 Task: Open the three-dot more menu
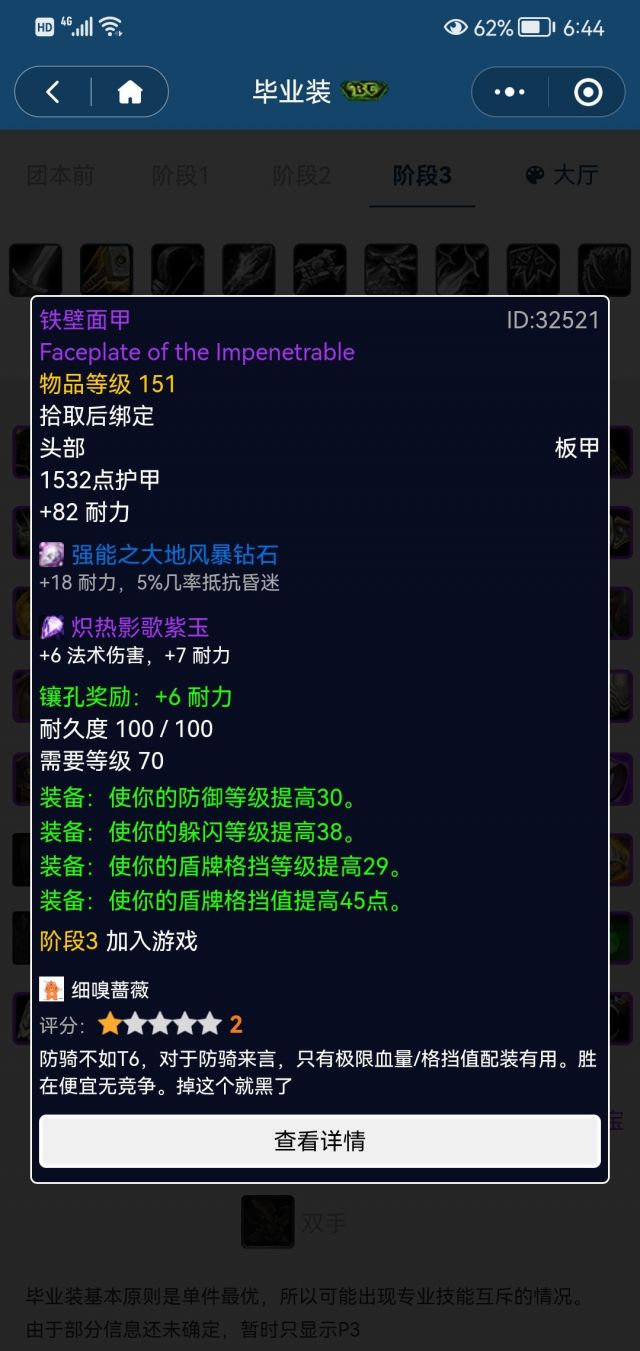pos(509,92)
